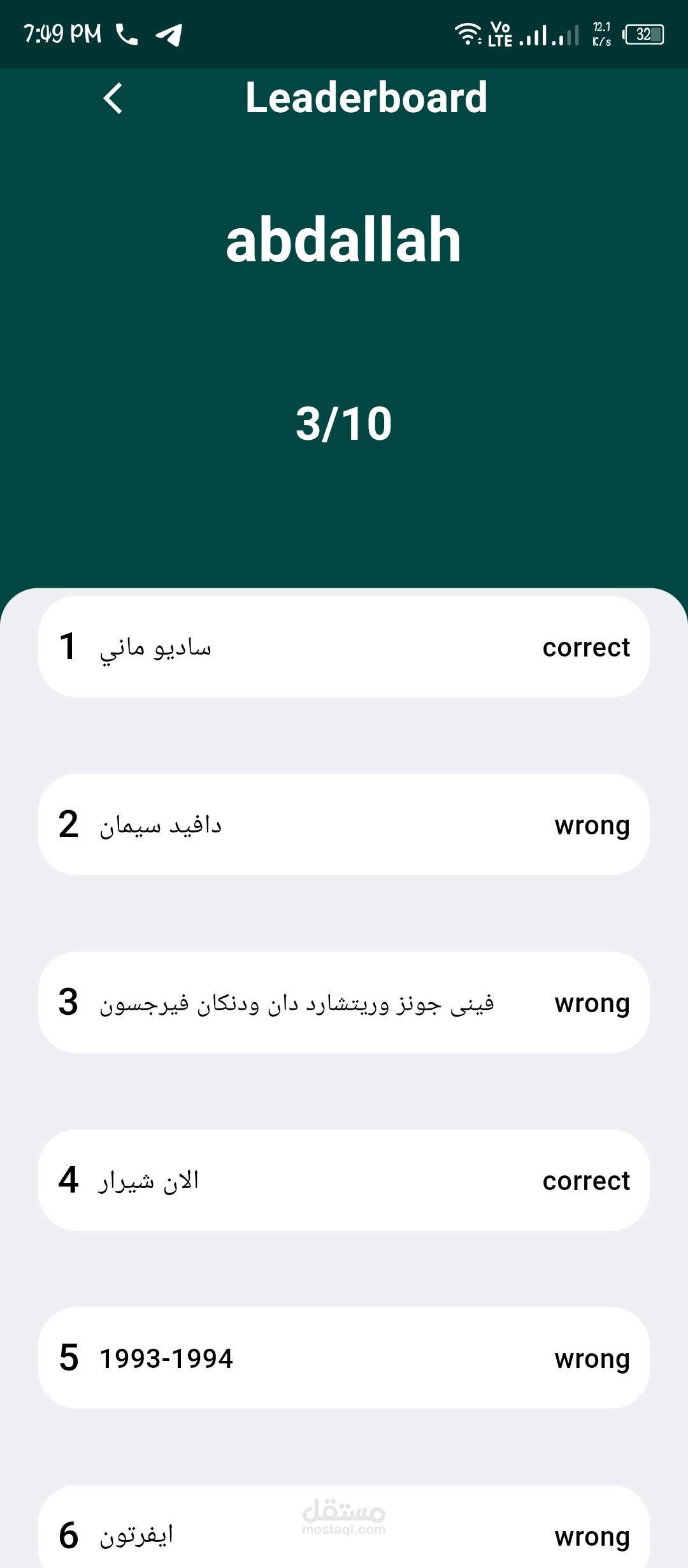
Task: Go back using the header arrow
Action: (113, 98)
